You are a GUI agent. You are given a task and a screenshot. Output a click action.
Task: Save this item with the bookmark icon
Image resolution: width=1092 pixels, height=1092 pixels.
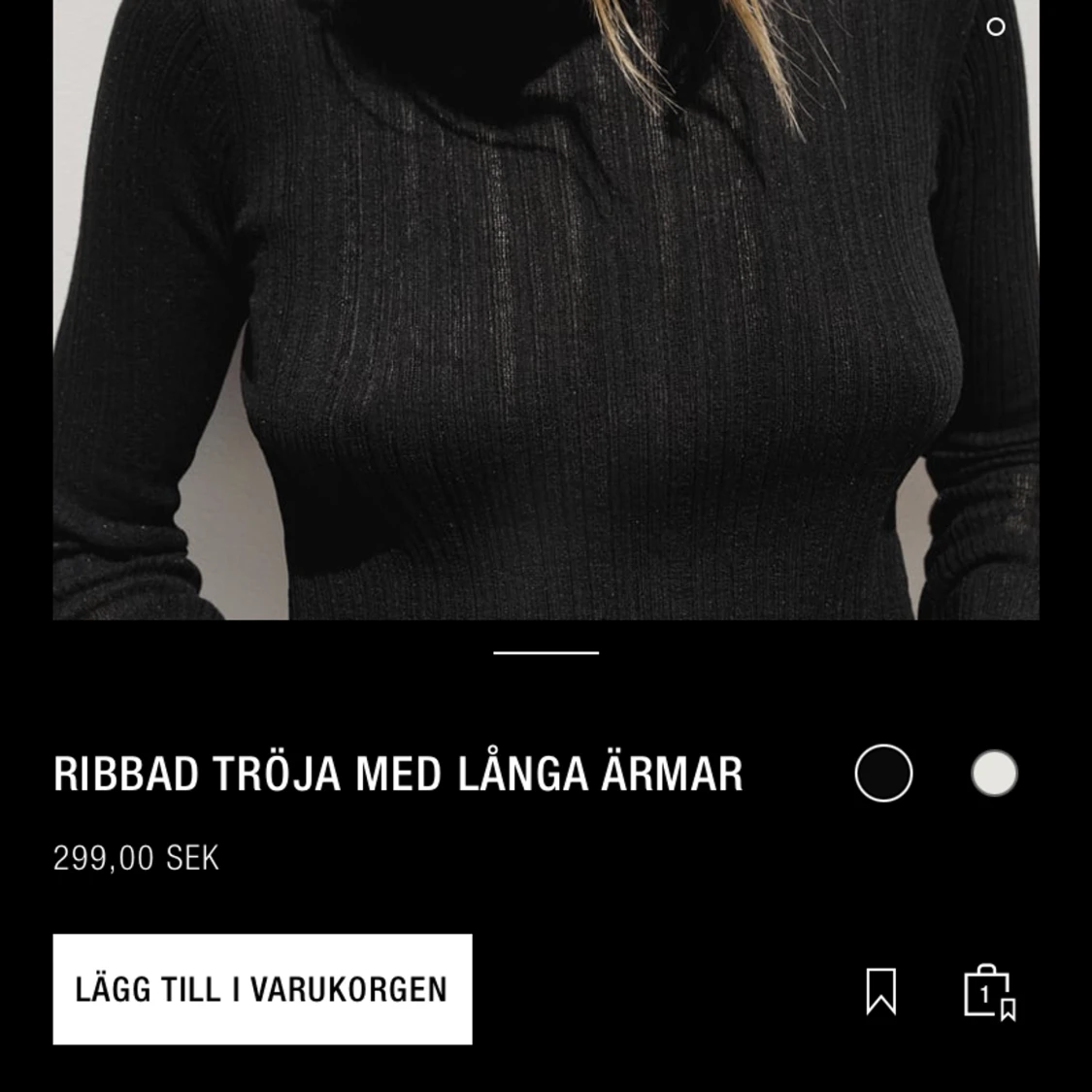point(880,991)
